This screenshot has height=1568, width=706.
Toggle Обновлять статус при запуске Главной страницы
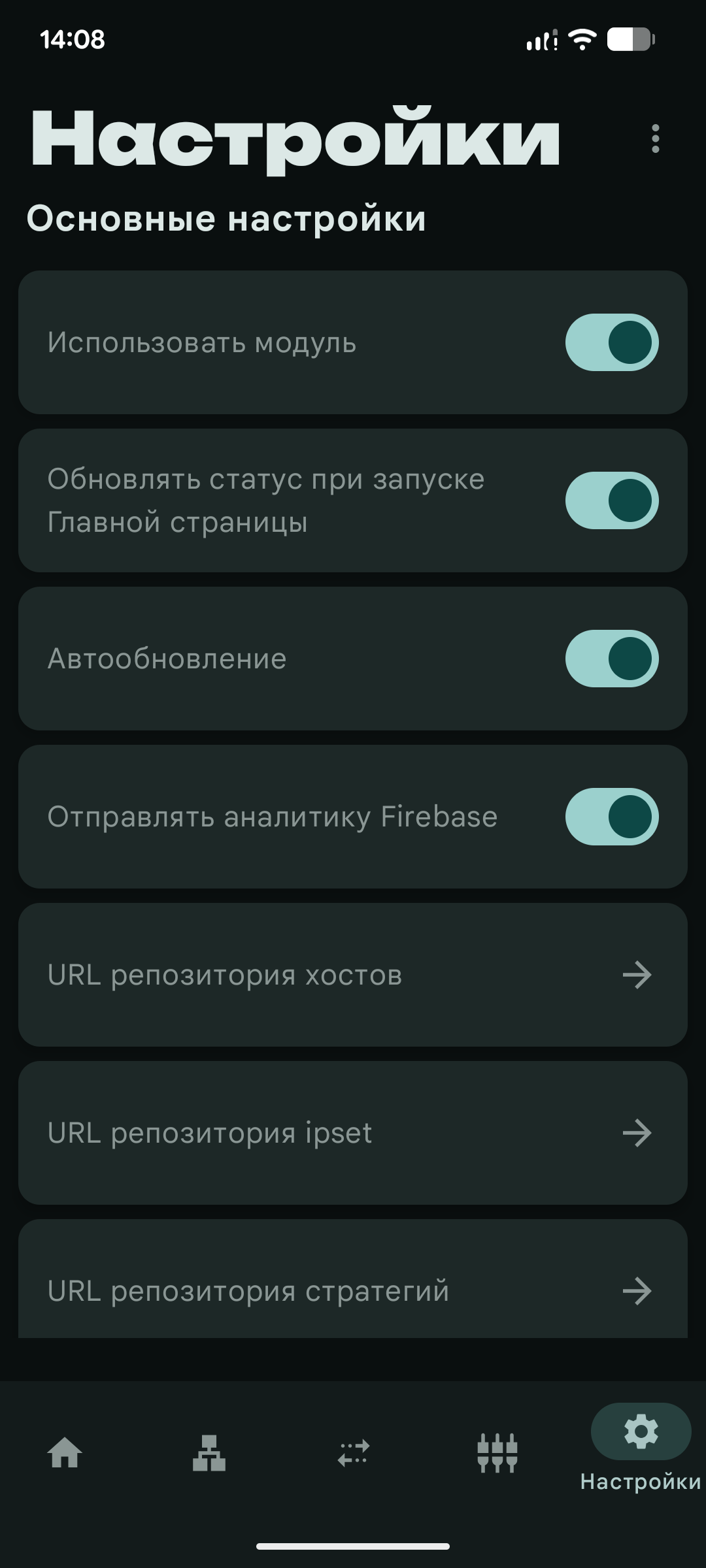[612, 500]
